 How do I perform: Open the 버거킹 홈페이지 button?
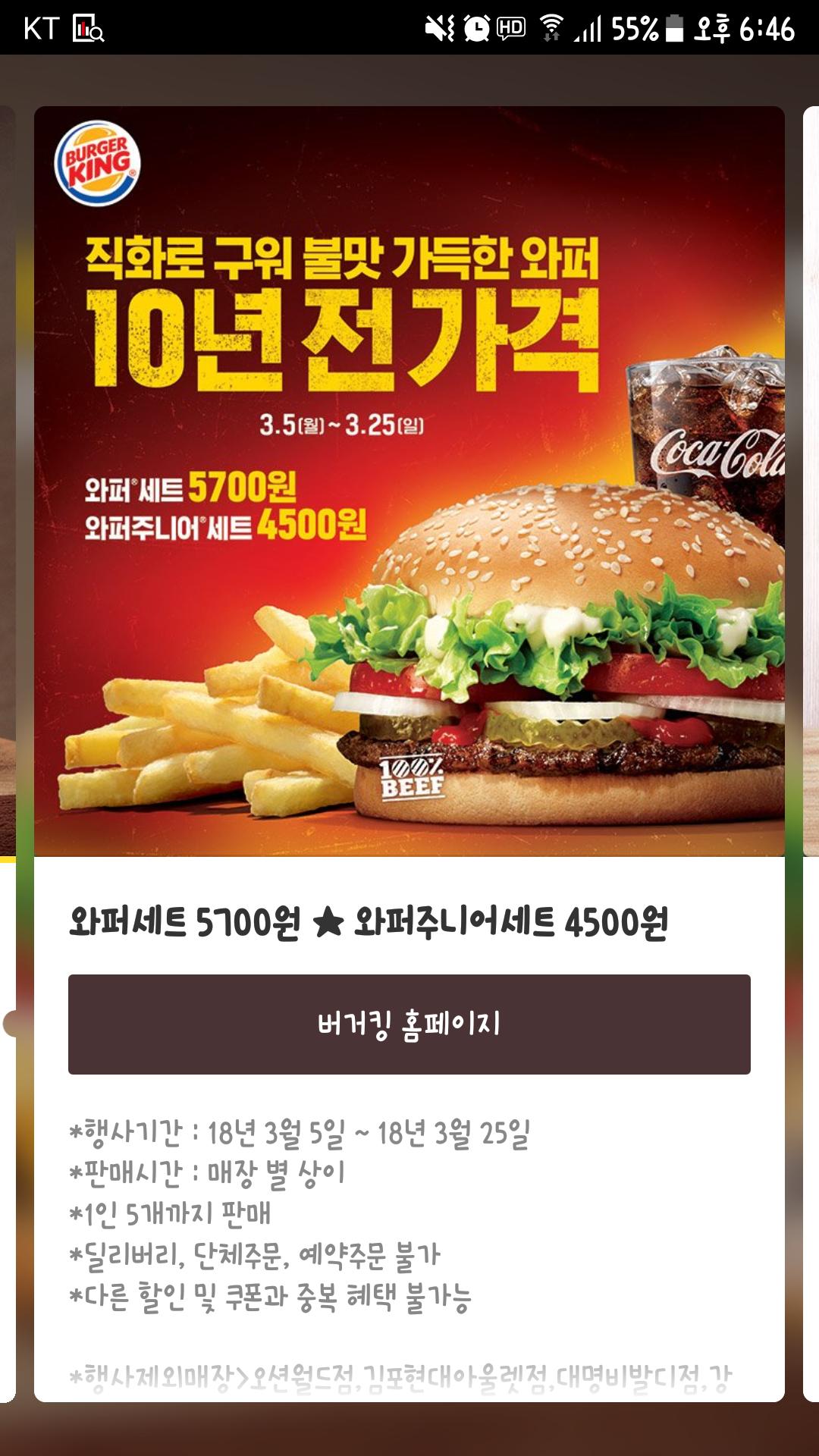click(409, 1024)
